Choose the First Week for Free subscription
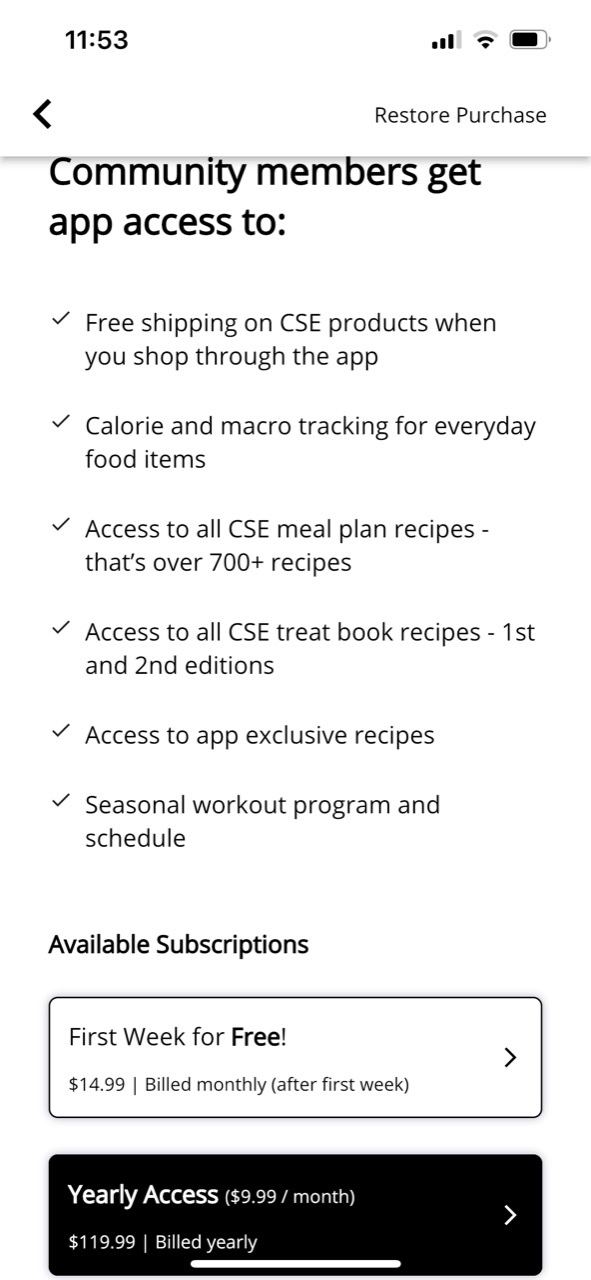 coord(295,1057)
